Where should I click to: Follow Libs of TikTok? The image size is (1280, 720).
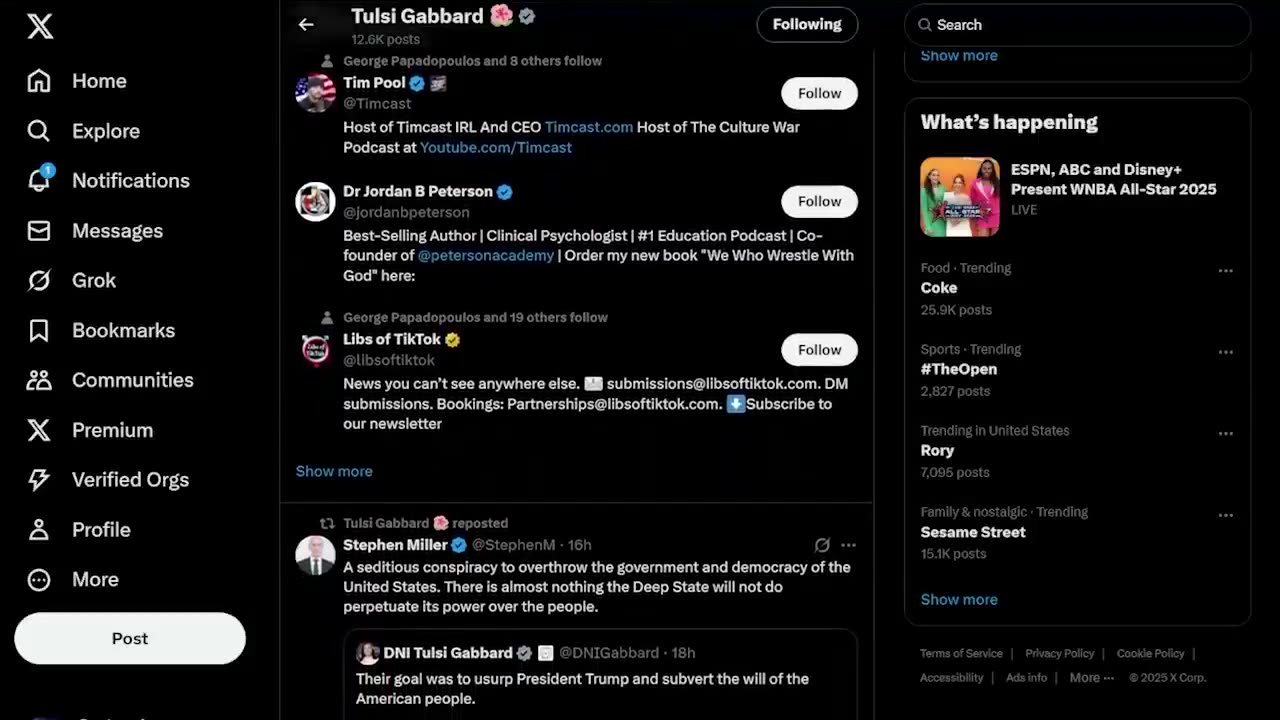pyautogui.click(x=819, y=350)
